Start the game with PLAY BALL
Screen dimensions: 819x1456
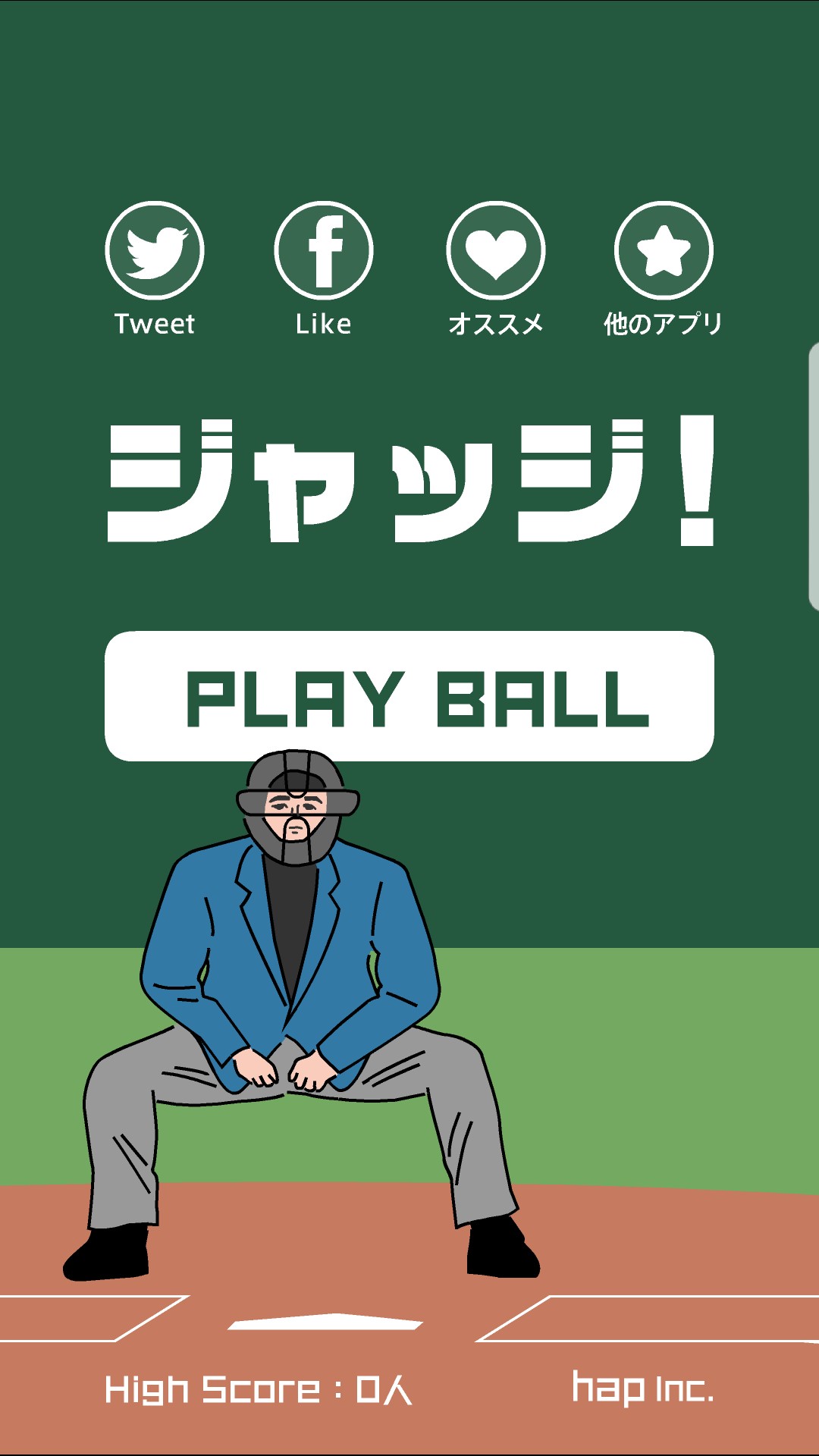coord(409,696)
